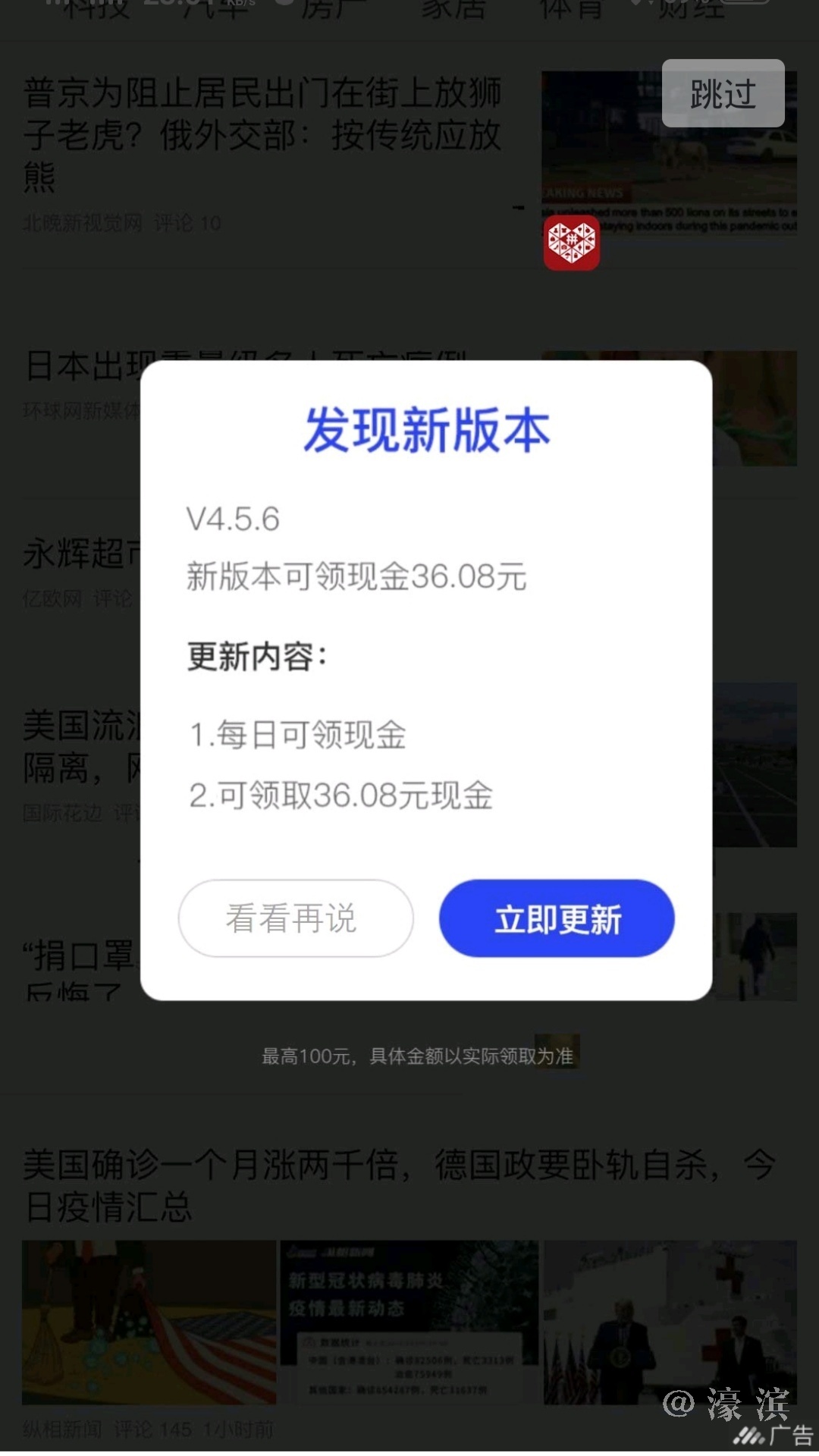Tap 立即更新 to update now
819x1456 pixels.
(557, 918)
